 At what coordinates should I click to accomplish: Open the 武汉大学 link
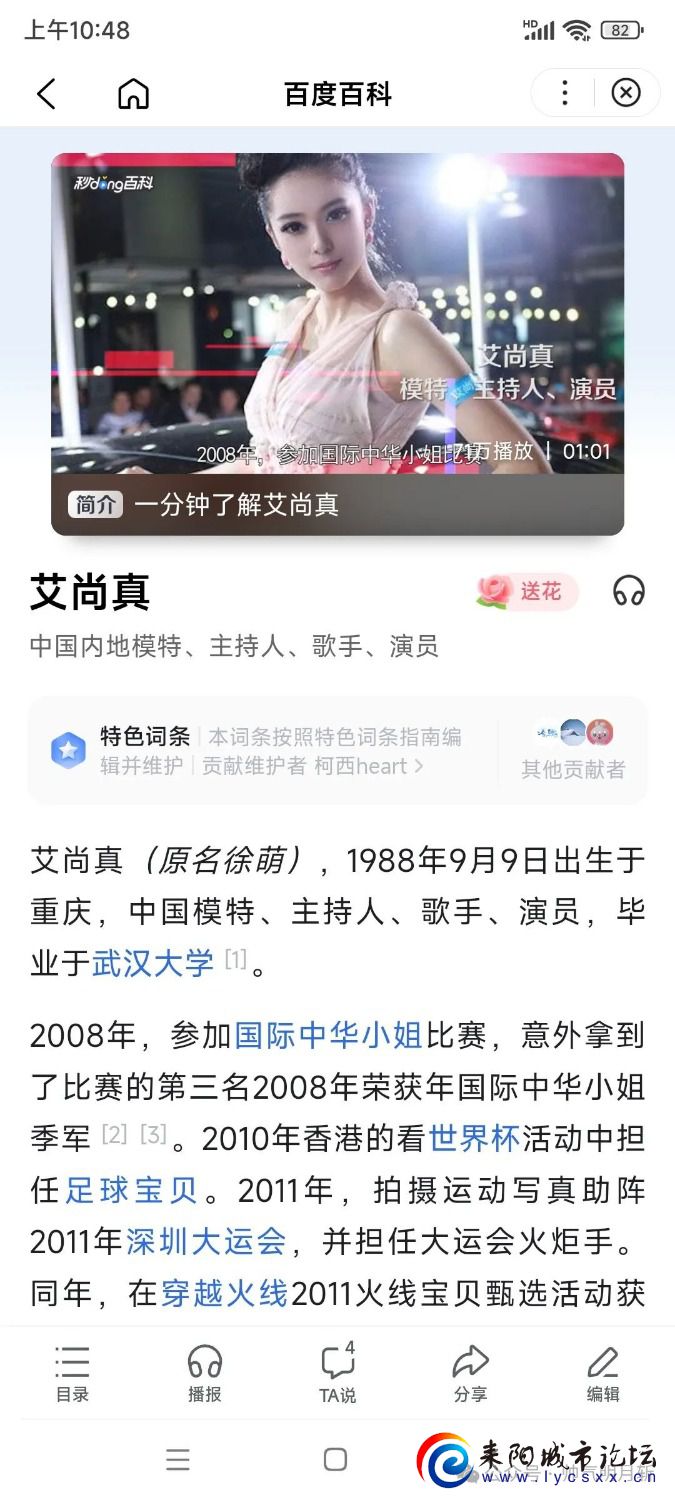(152, 963)
